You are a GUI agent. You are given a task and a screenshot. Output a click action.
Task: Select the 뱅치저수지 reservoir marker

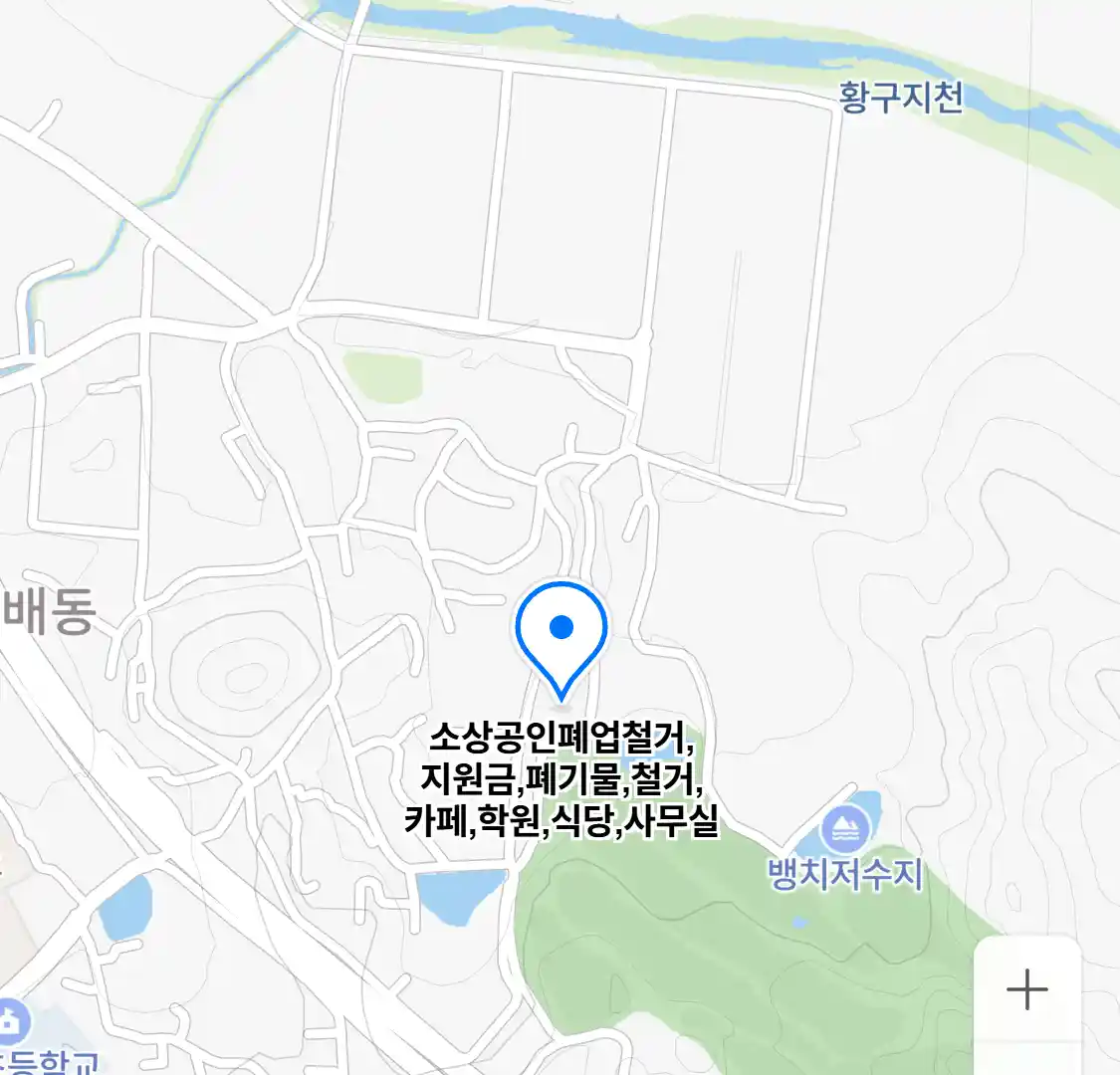click(x=845, y=828)
